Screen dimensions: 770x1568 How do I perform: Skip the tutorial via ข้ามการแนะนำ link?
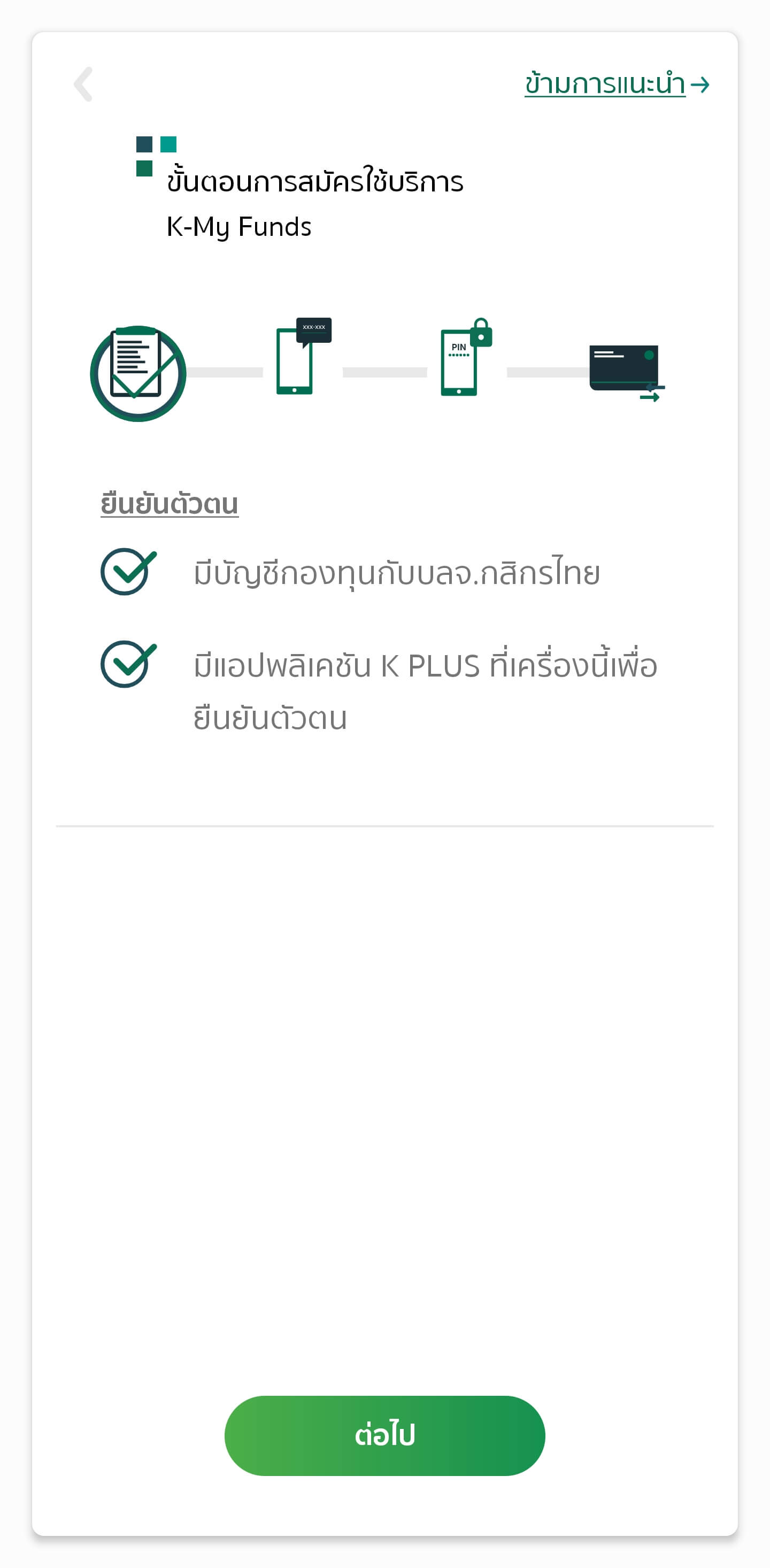click(x=617, y=84)
